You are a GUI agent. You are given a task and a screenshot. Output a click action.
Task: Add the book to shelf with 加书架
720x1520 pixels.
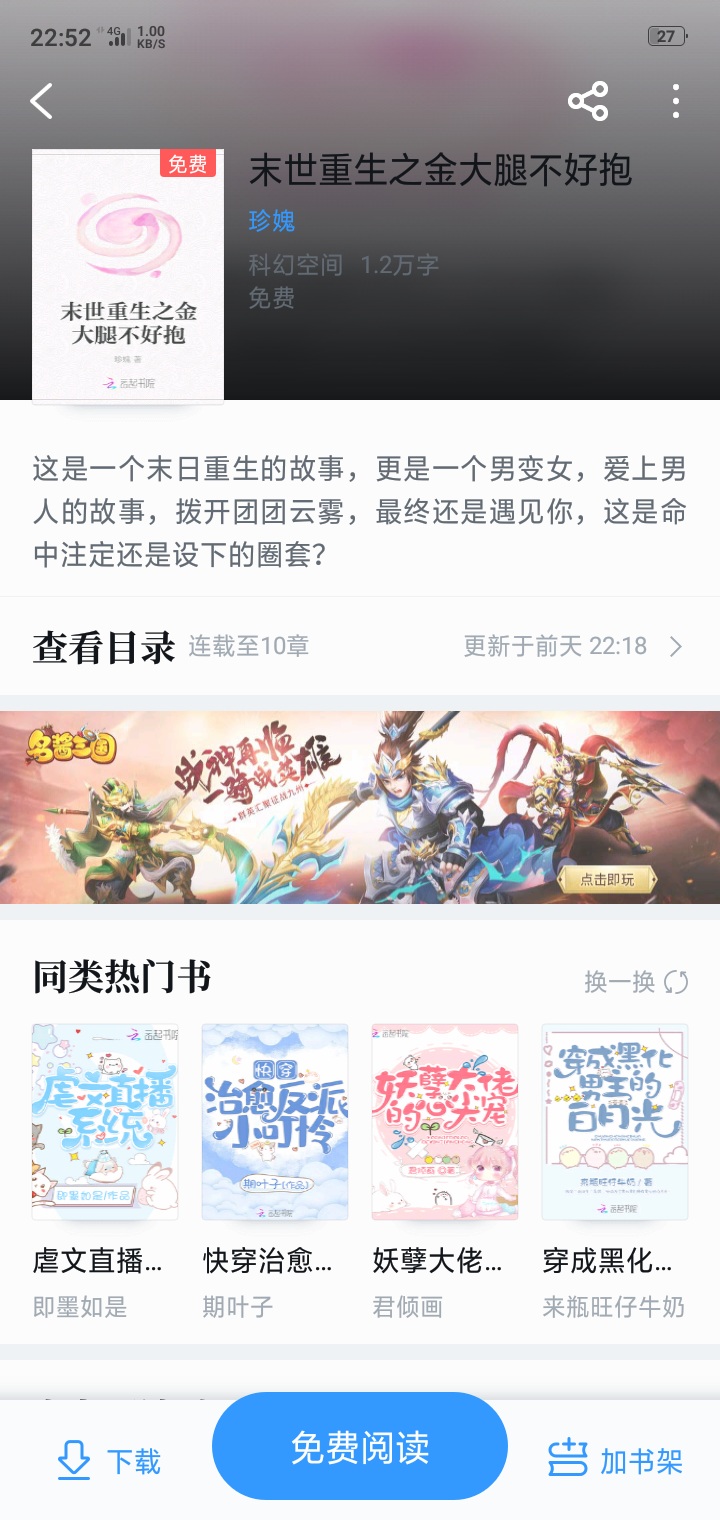615,1461
